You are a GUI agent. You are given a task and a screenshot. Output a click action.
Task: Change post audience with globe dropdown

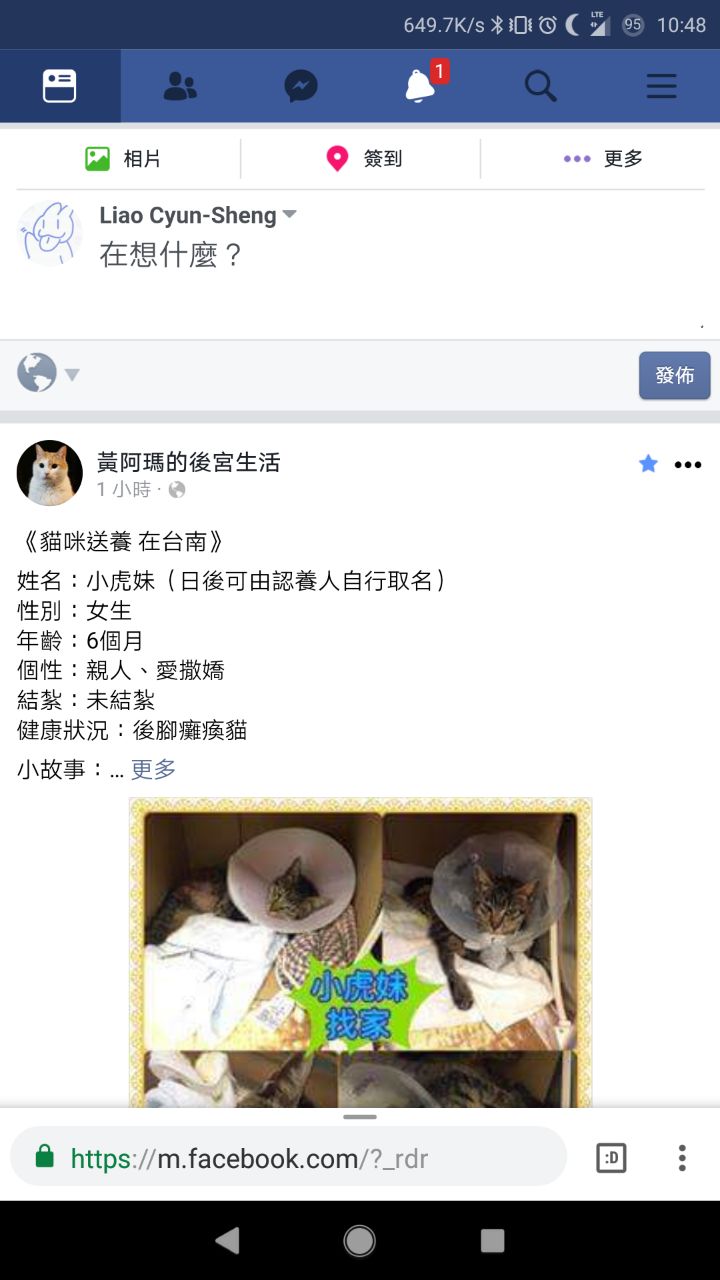(48, 374)
